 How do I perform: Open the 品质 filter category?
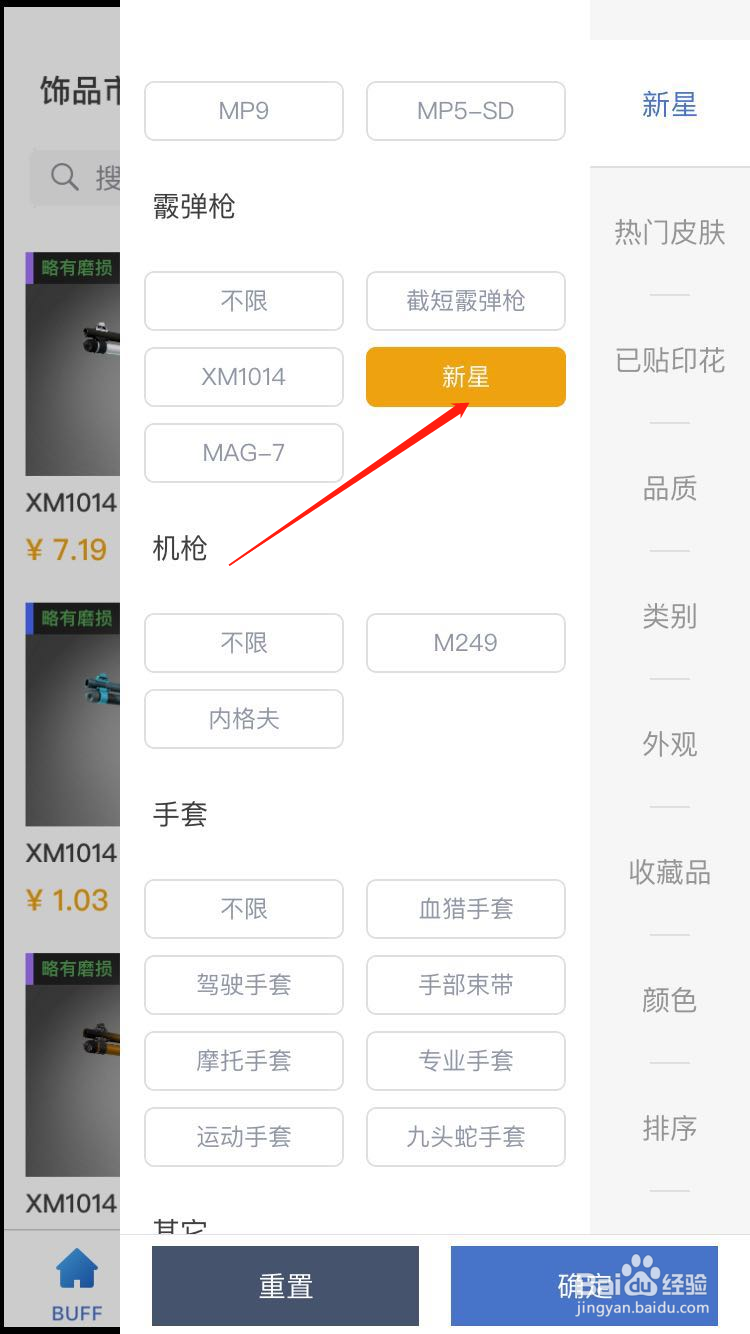click(x=668, y=489)
